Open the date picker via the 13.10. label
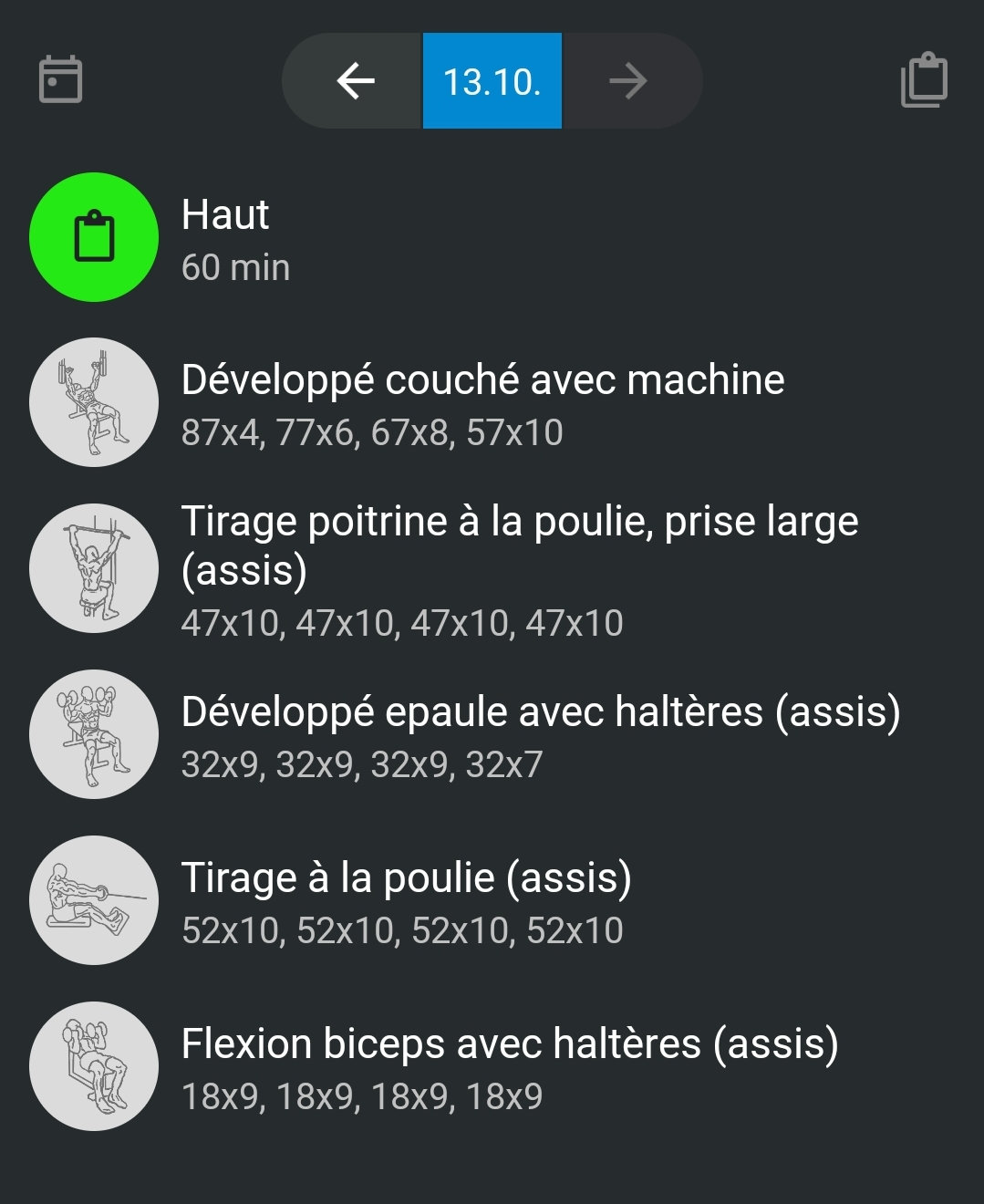 (492, 80)
